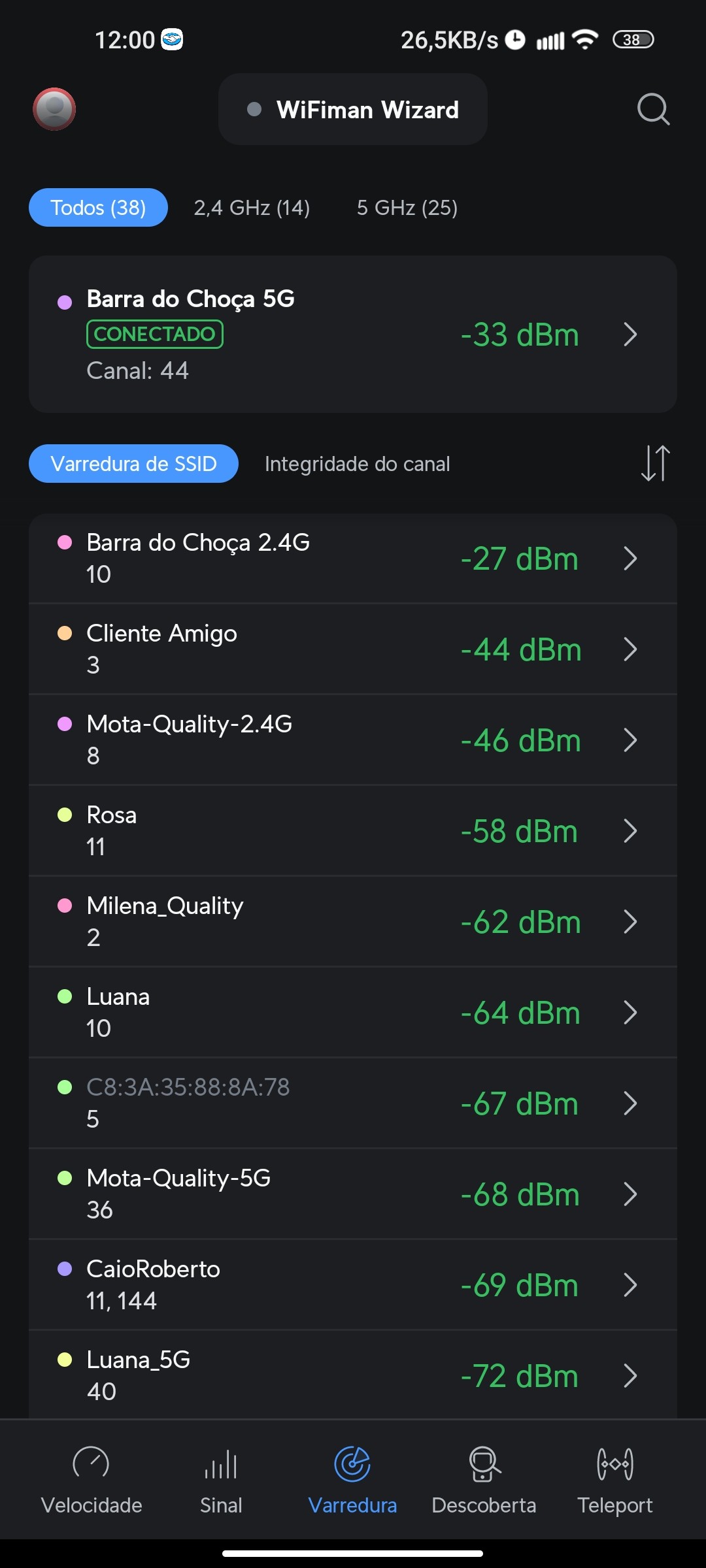The height and width of the screenshot is (1568, 706).
Task: Switch to Integridade do canal
Action: click(357, 464)
